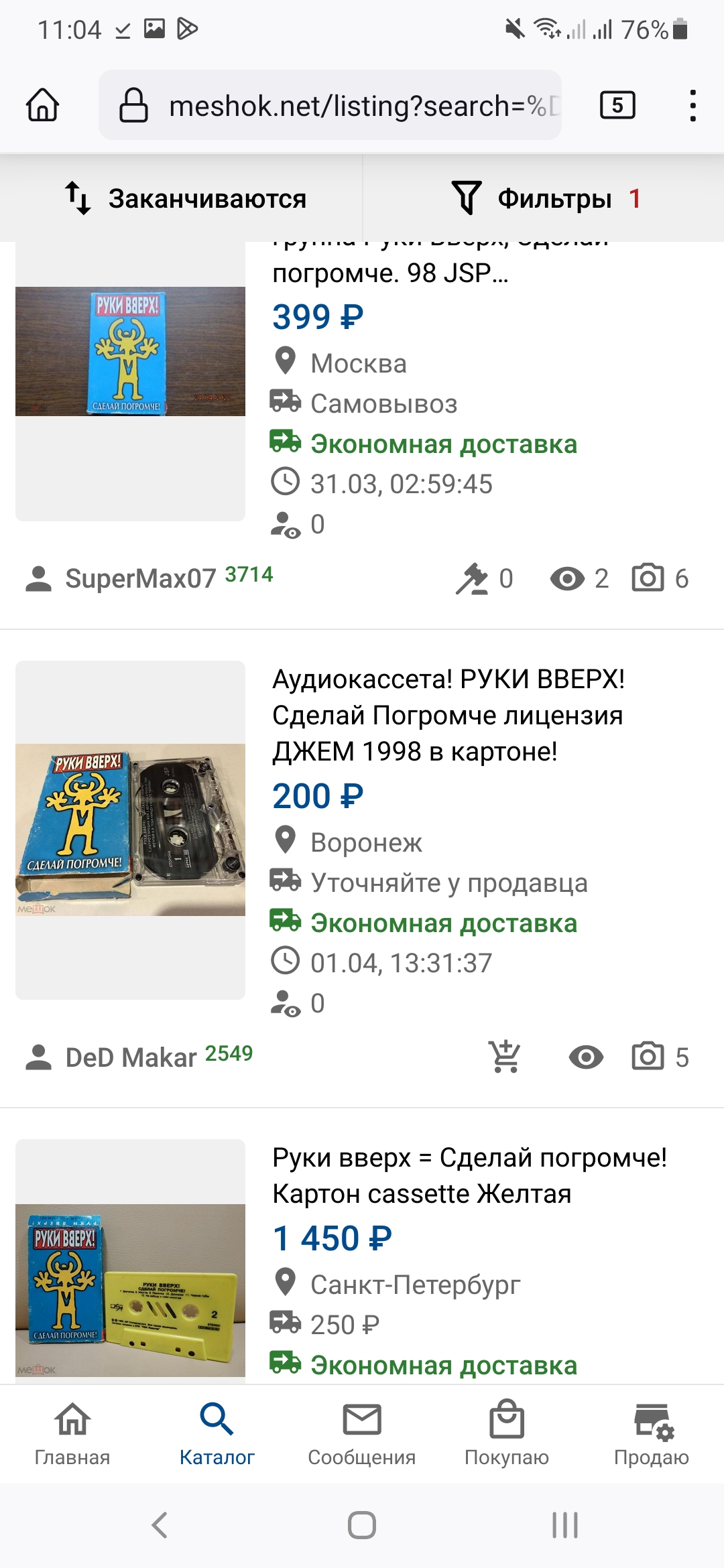Go to the Главная tab
Viewport: 724px width, 1568px height.
coord(72,1433)
